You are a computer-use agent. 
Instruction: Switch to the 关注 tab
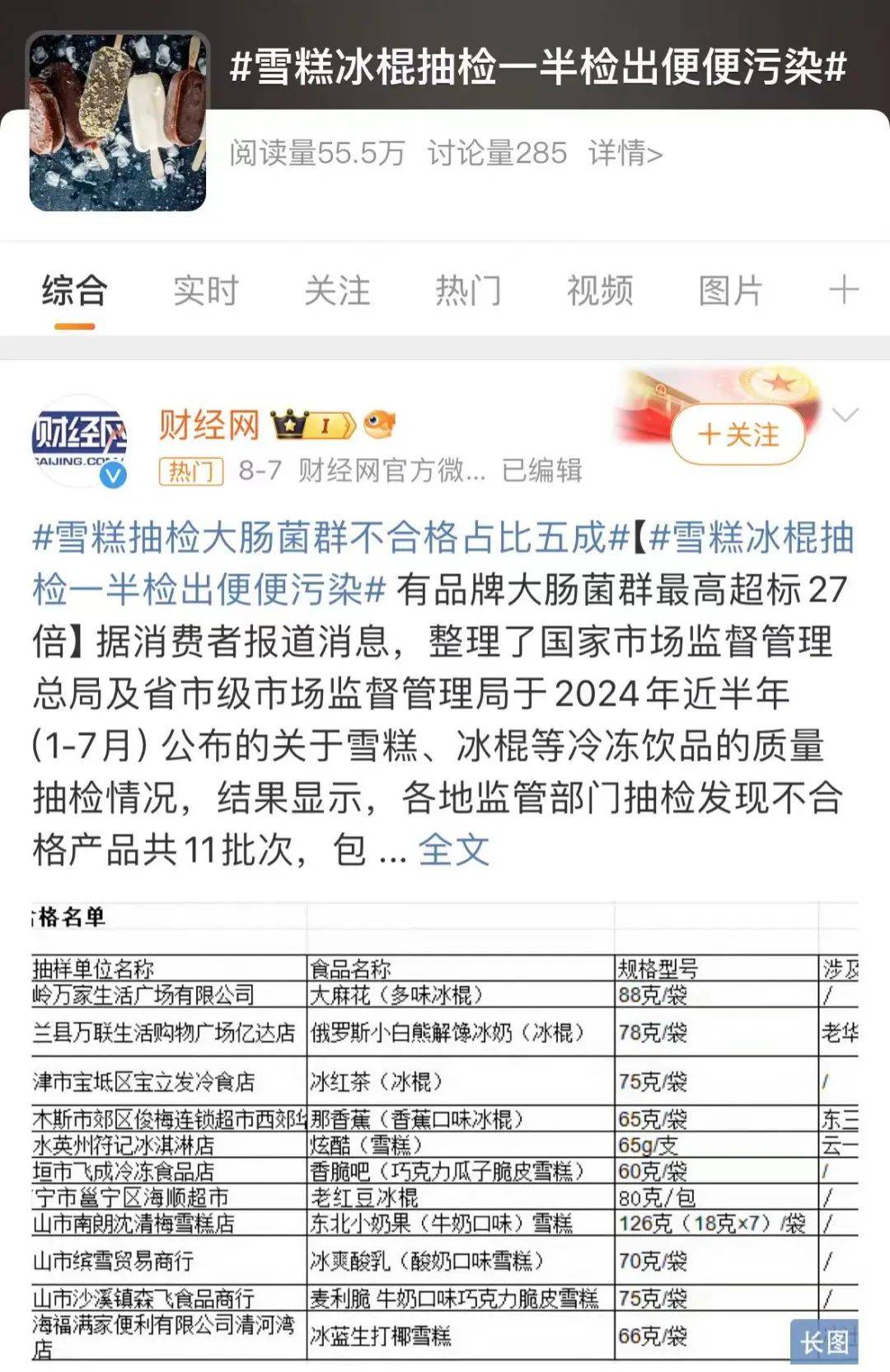337,291
